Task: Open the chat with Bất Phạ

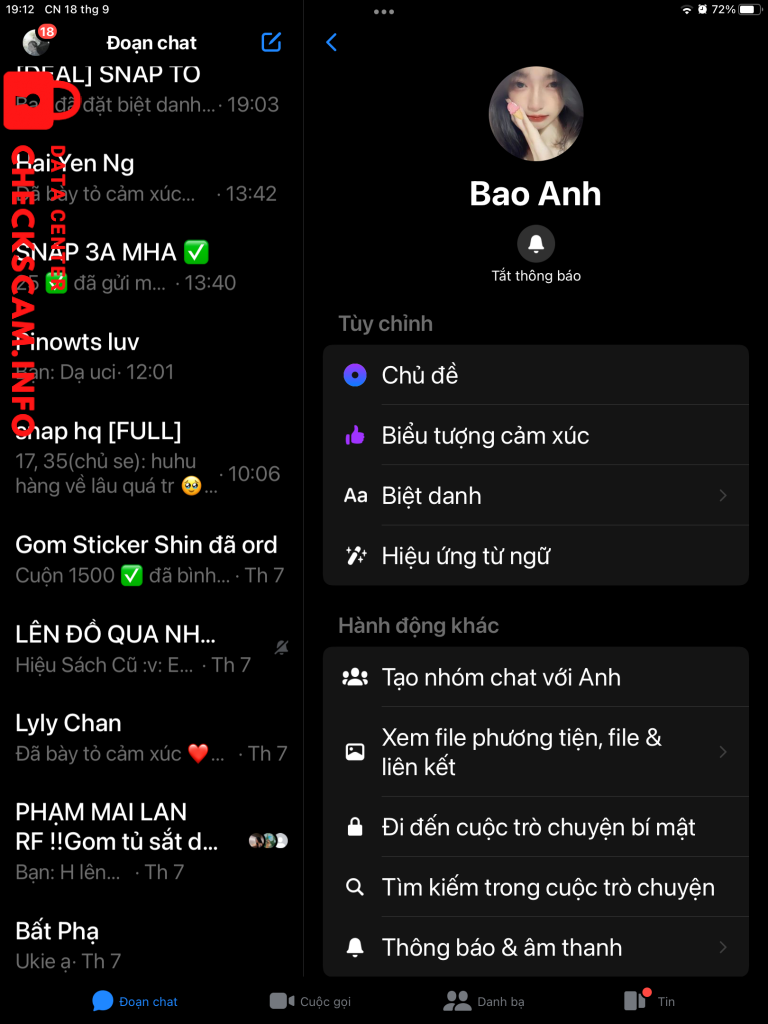Action: click(x=150, y=945)
